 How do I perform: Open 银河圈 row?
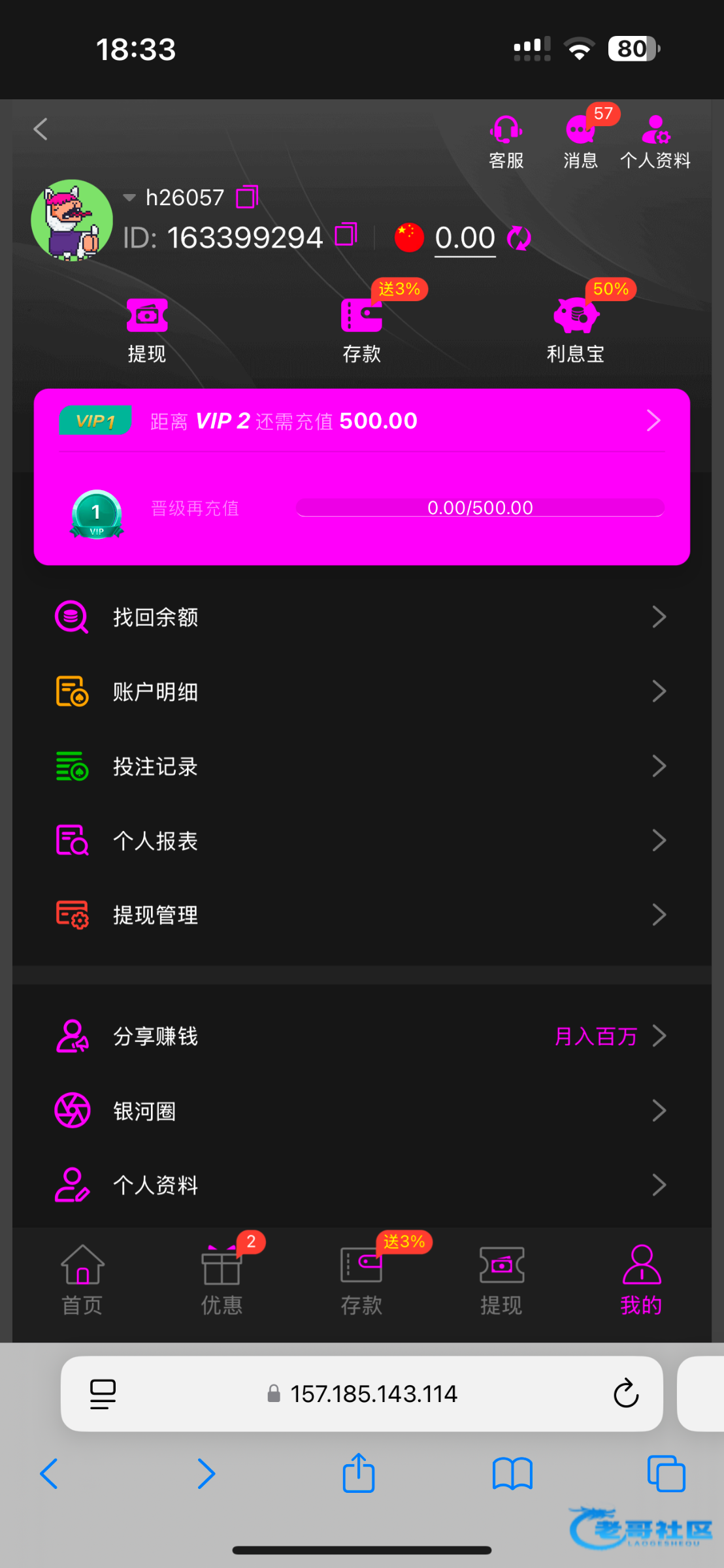[362, 1111]
